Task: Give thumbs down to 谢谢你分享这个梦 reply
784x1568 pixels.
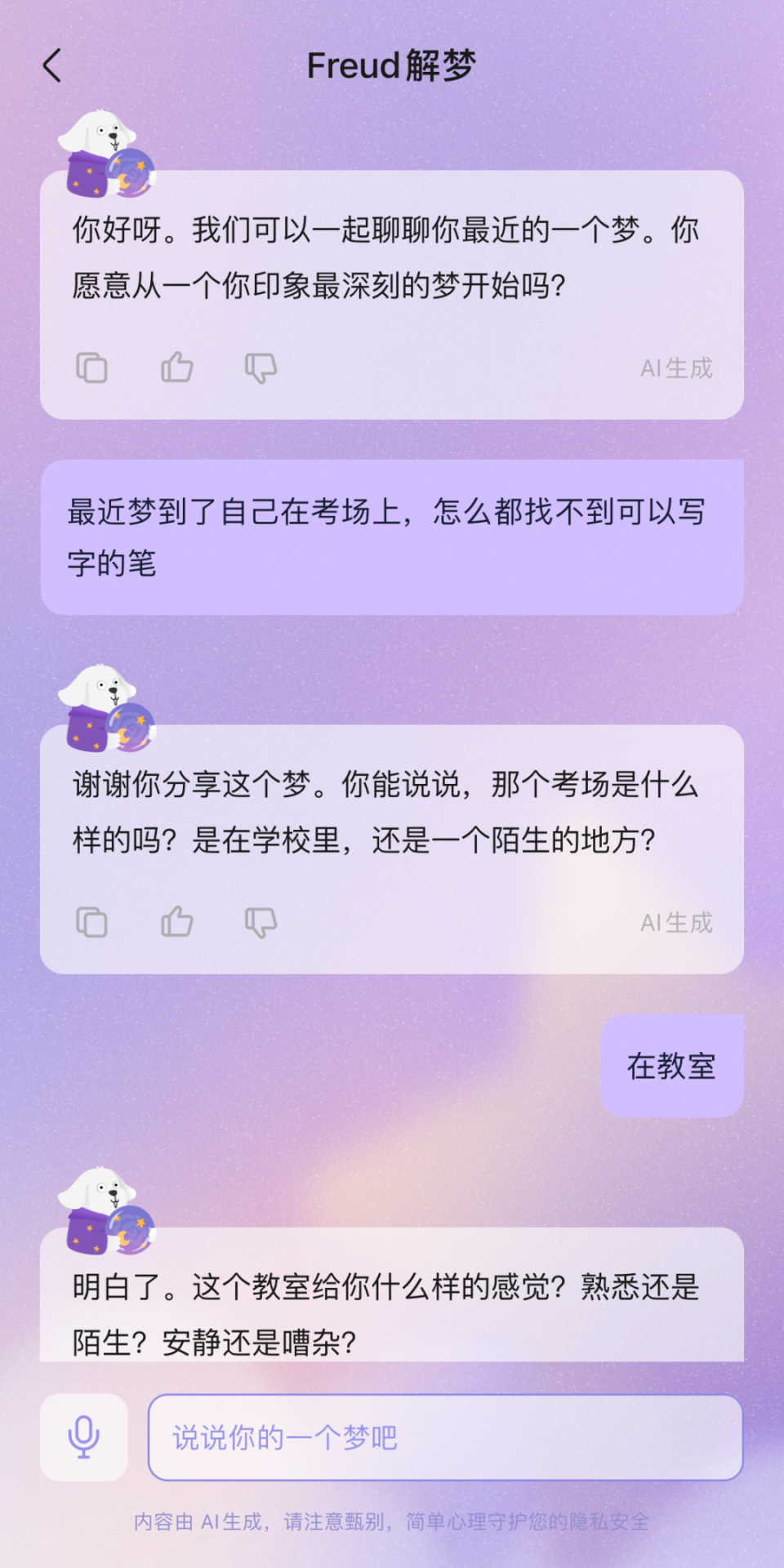Action: pos(261,922)
